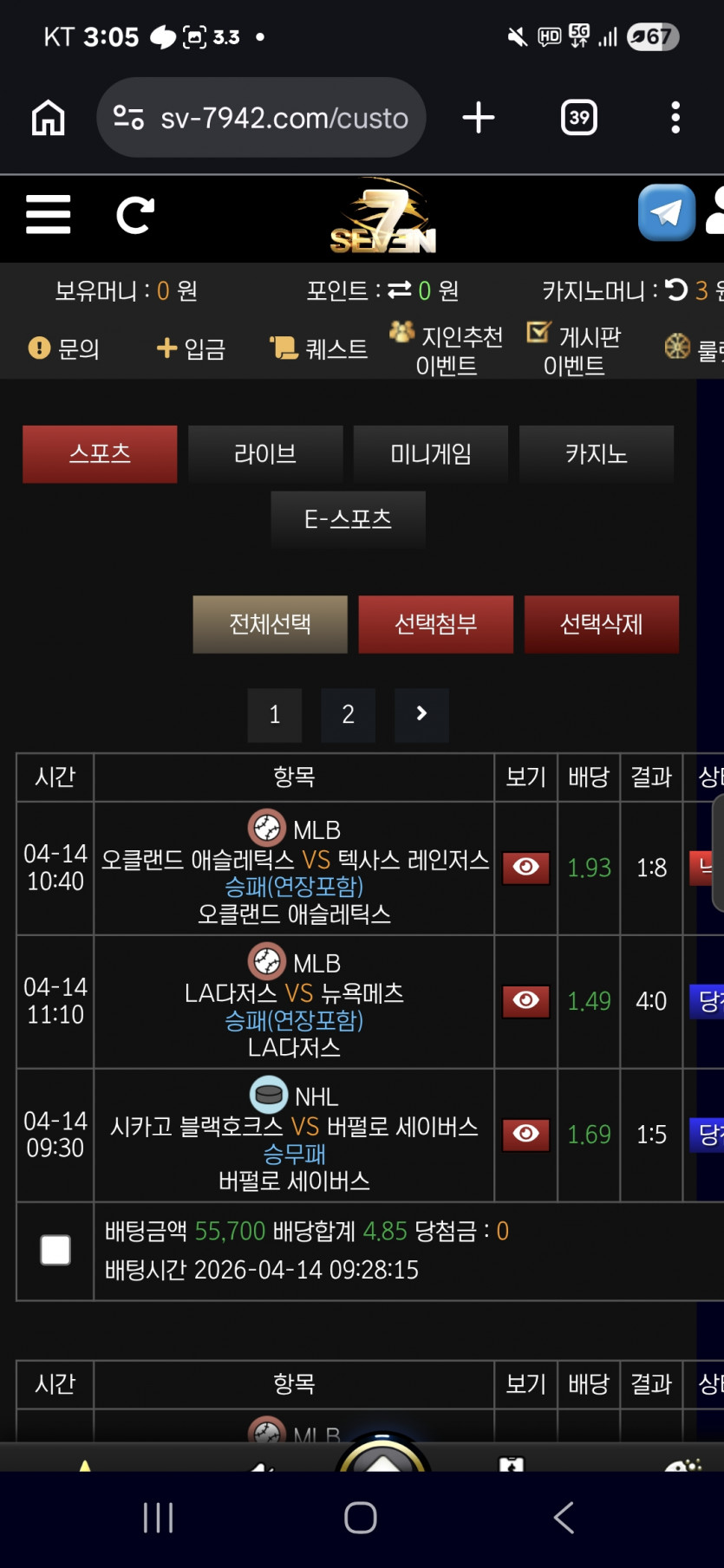Check the box for the 55,700 bet
Screen dimensions: 724x1568
(x=55, y=1250)
